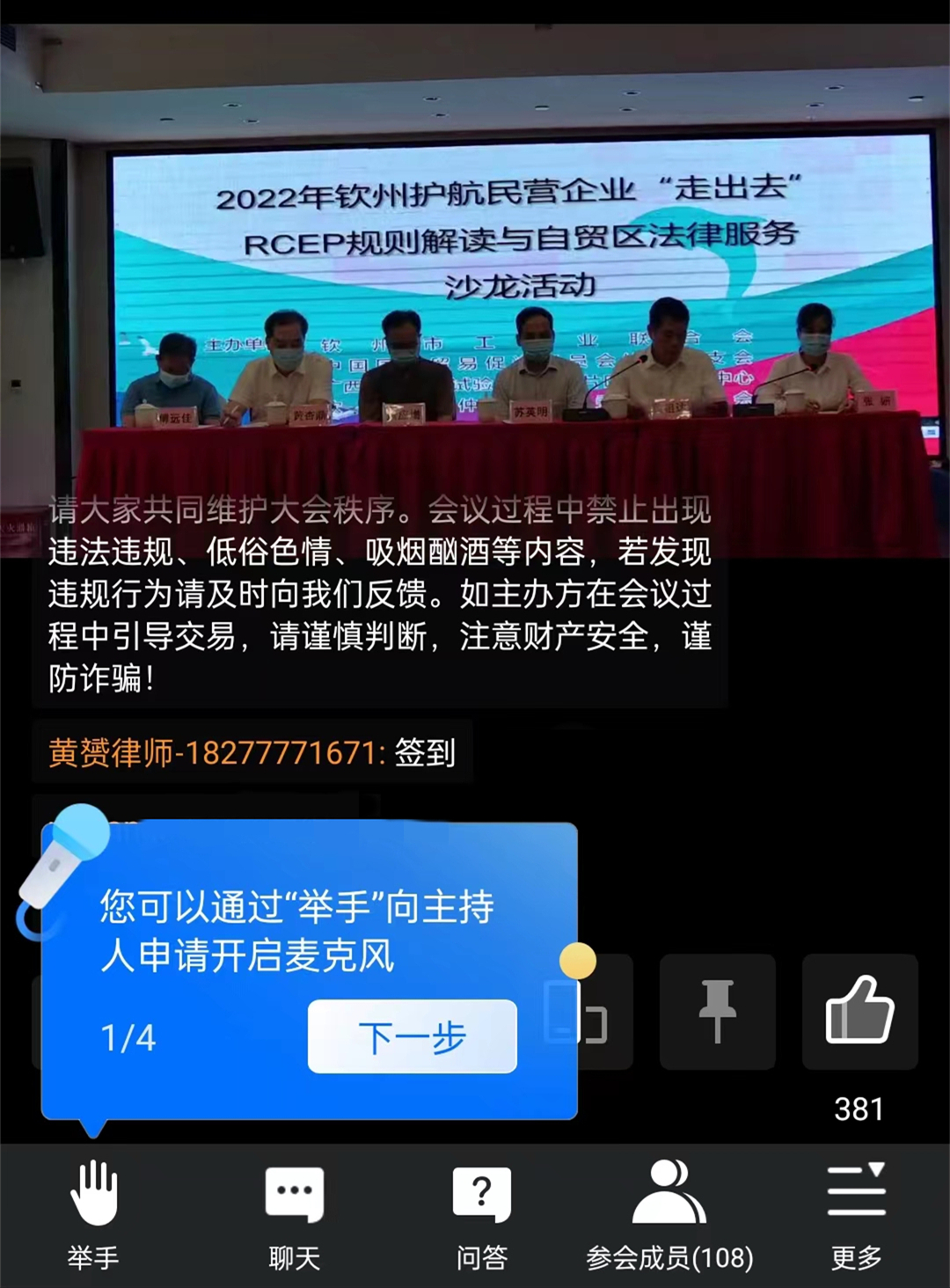The image size is (950, 1288).
Task: Raise hand with the 举手 button
Action: (93, 1214)
